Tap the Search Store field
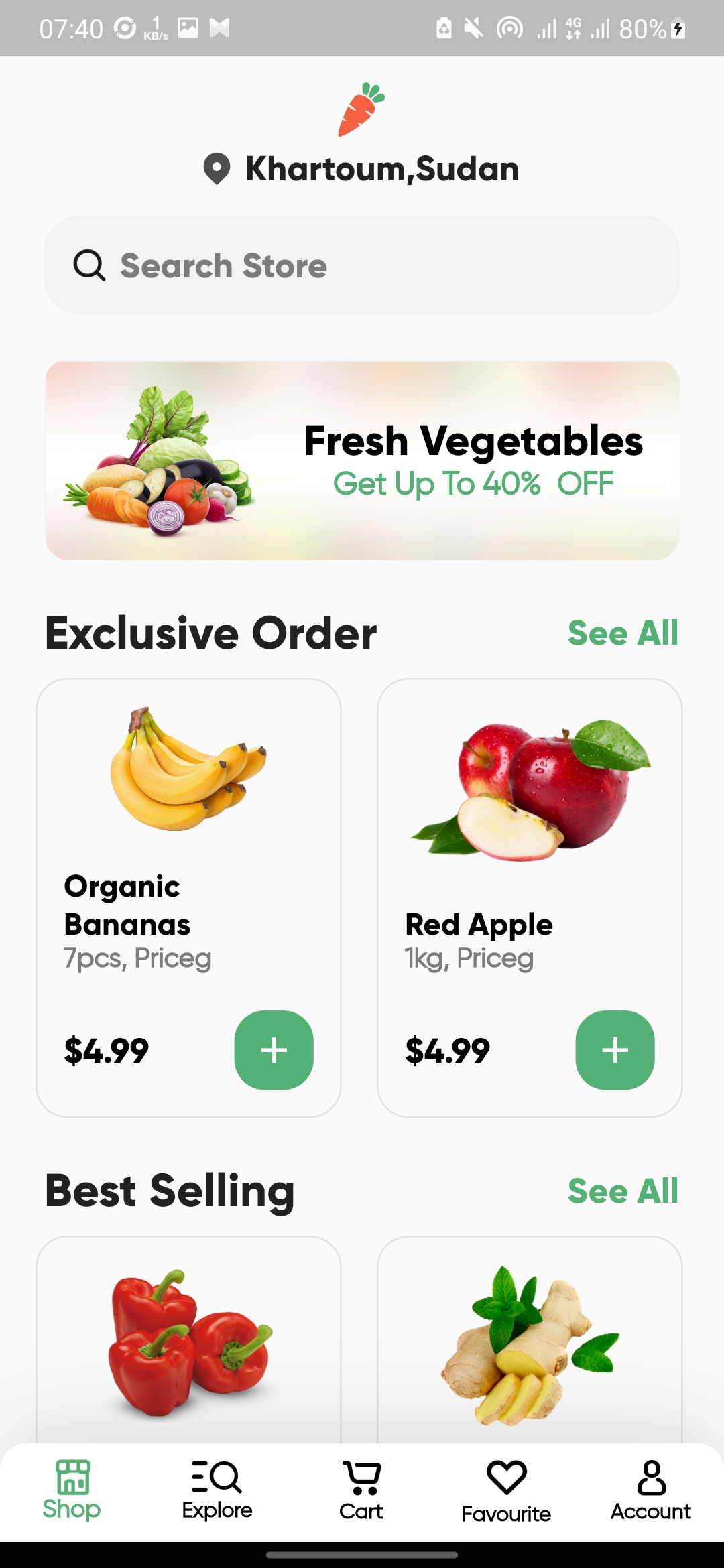The width and height of the screenshot is (724, 1568). [362, 265]
